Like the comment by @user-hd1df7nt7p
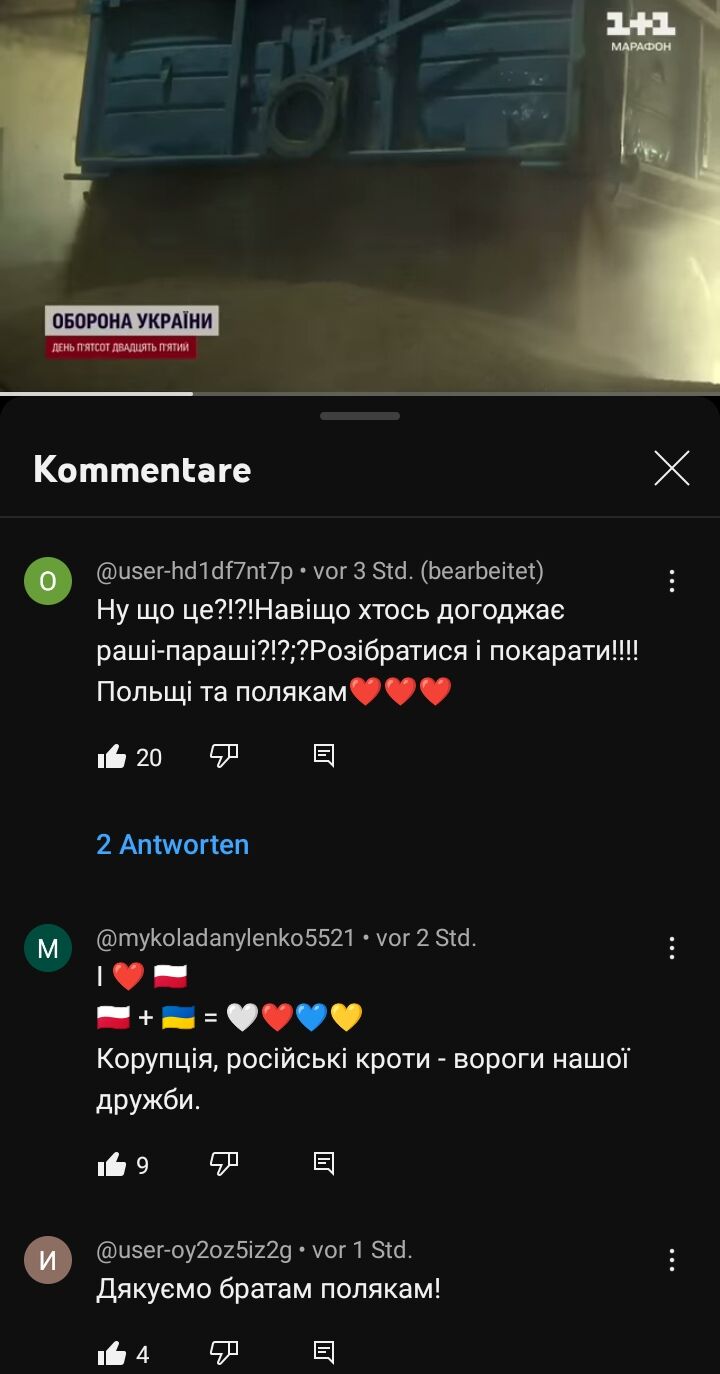This screenshot has width=720, height=1374. point(112,757)
